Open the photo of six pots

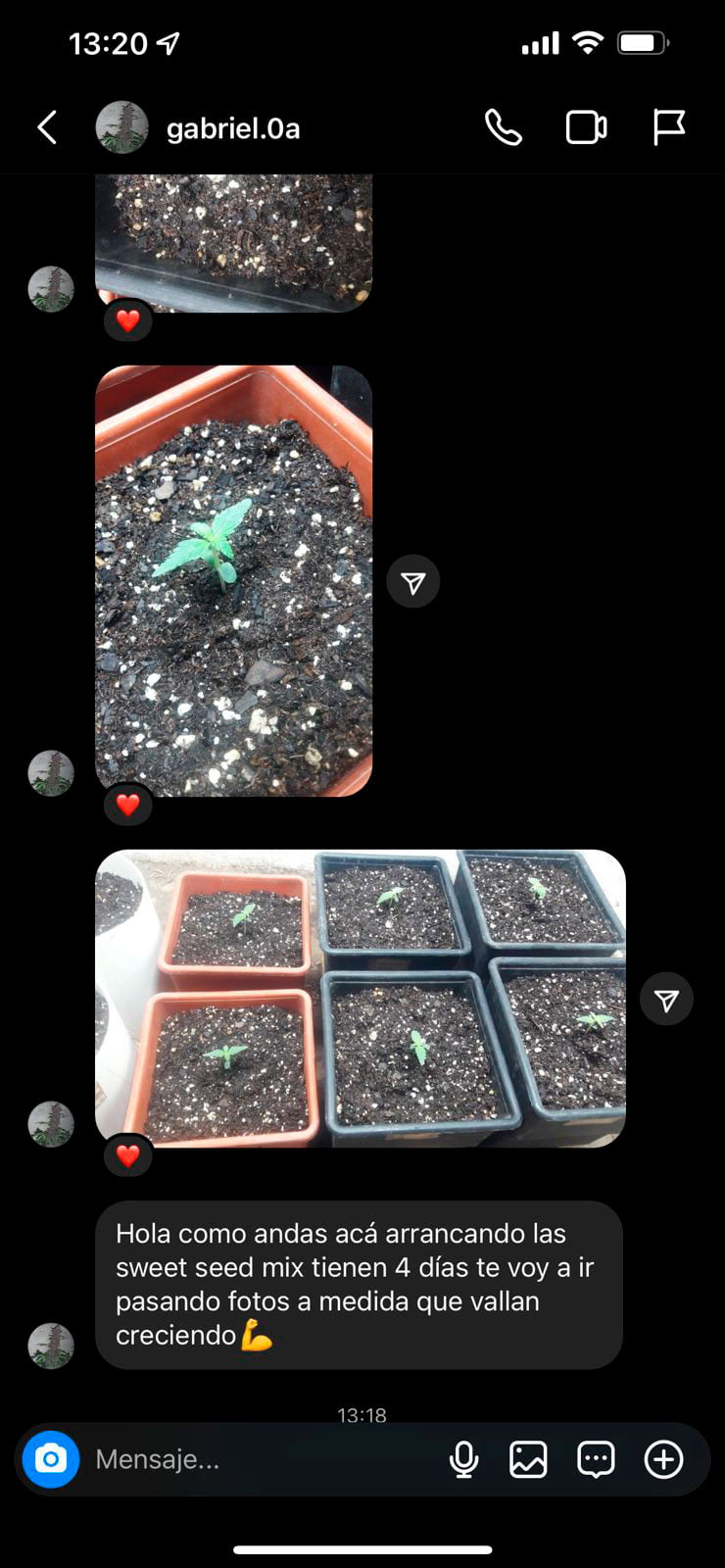click(360, 998)
